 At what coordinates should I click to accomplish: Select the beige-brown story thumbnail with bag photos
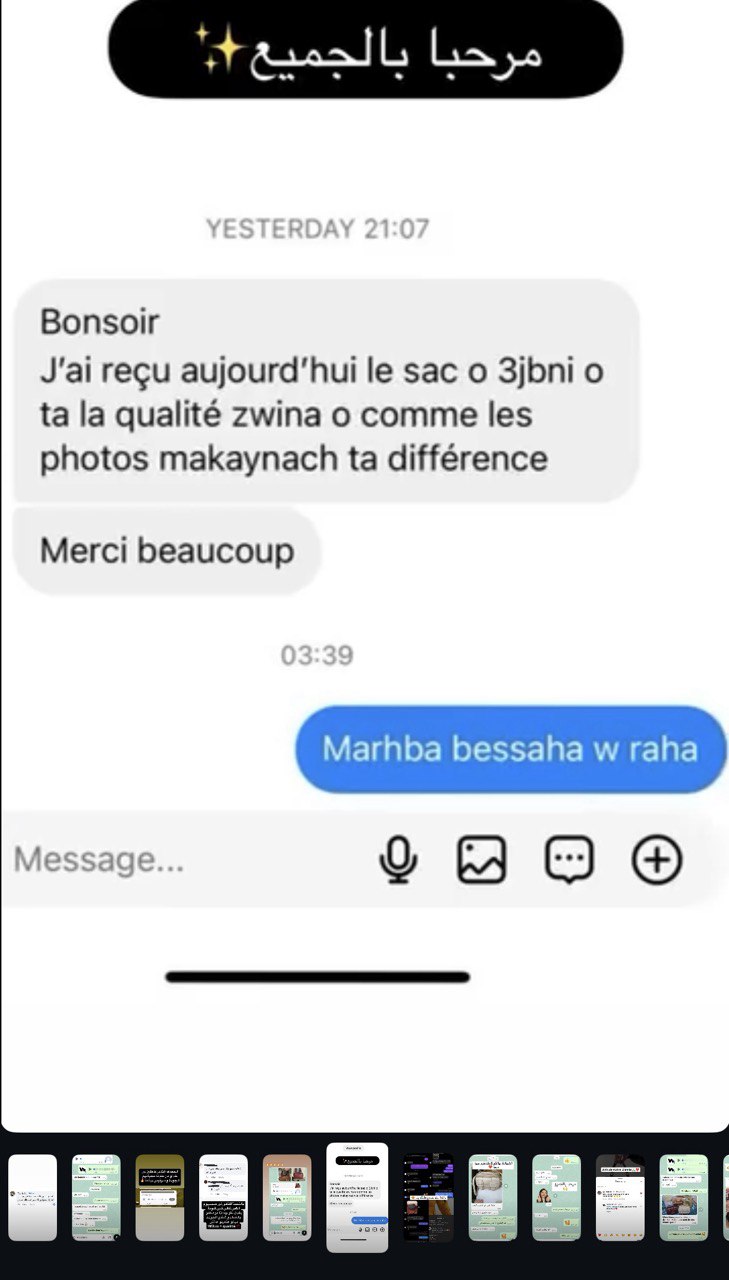tap(287, 1197)
